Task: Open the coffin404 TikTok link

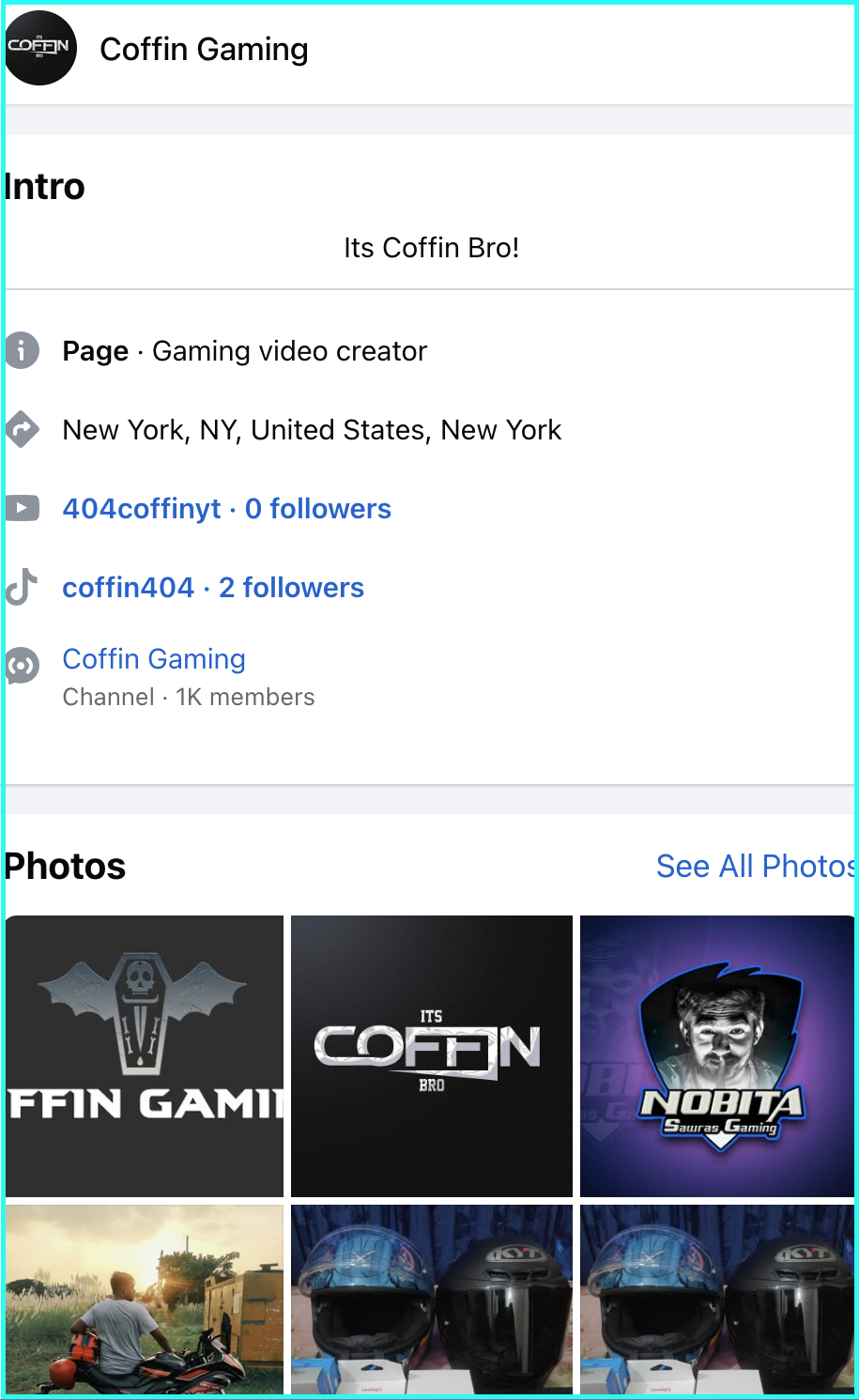Action: (213, 588)
